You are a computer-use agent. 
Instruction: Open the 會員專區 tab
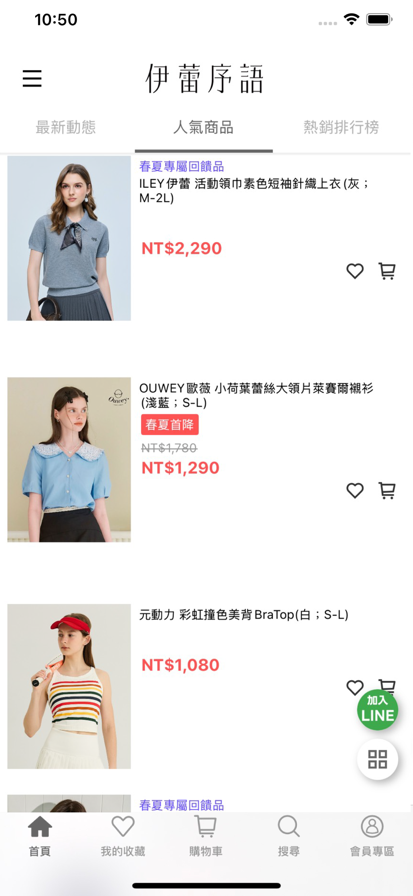click(x=372, y=836)
